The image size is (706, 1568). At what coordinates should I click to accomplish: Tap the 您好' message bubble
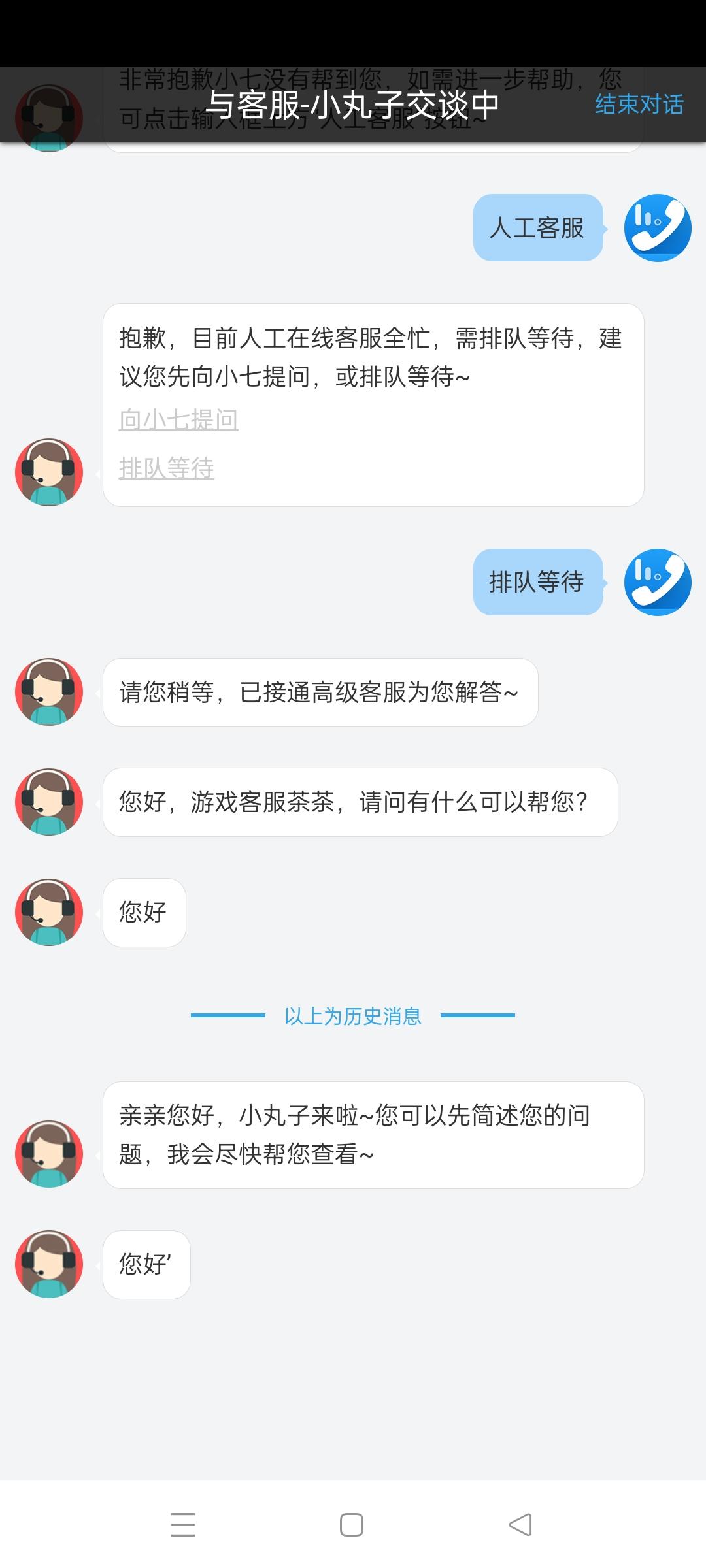coord(146,1265)
